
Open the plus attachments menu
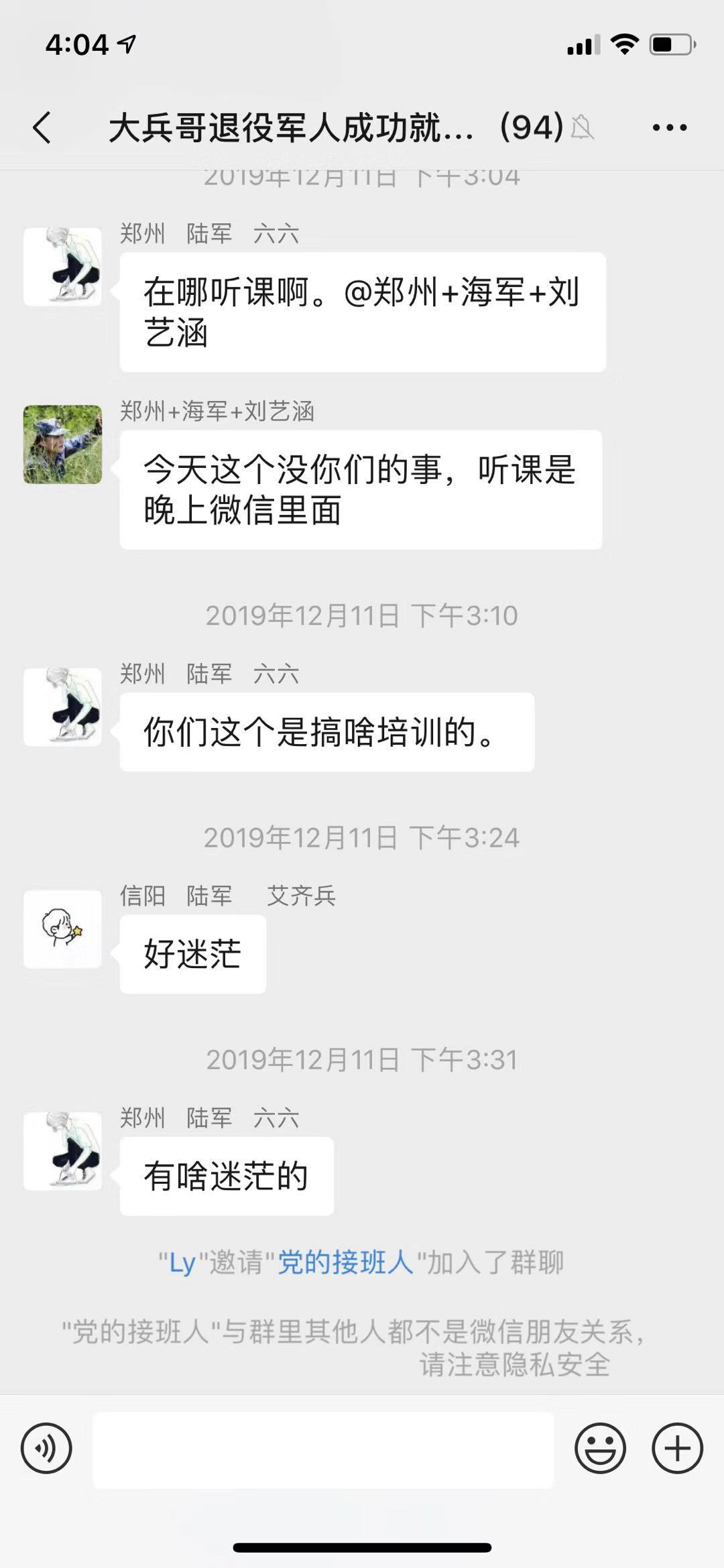pyautogui.click(x=677, y=1448)
